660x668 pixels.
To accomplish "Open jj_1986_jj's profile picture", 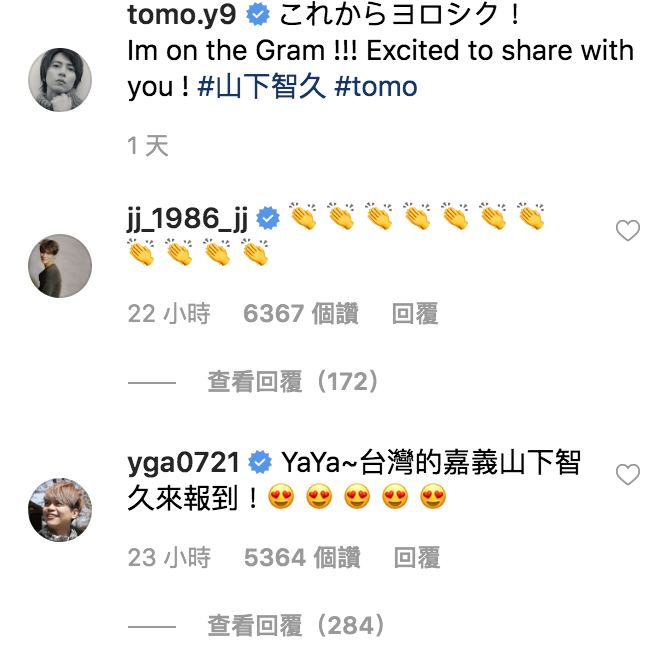I will point(60,266).
